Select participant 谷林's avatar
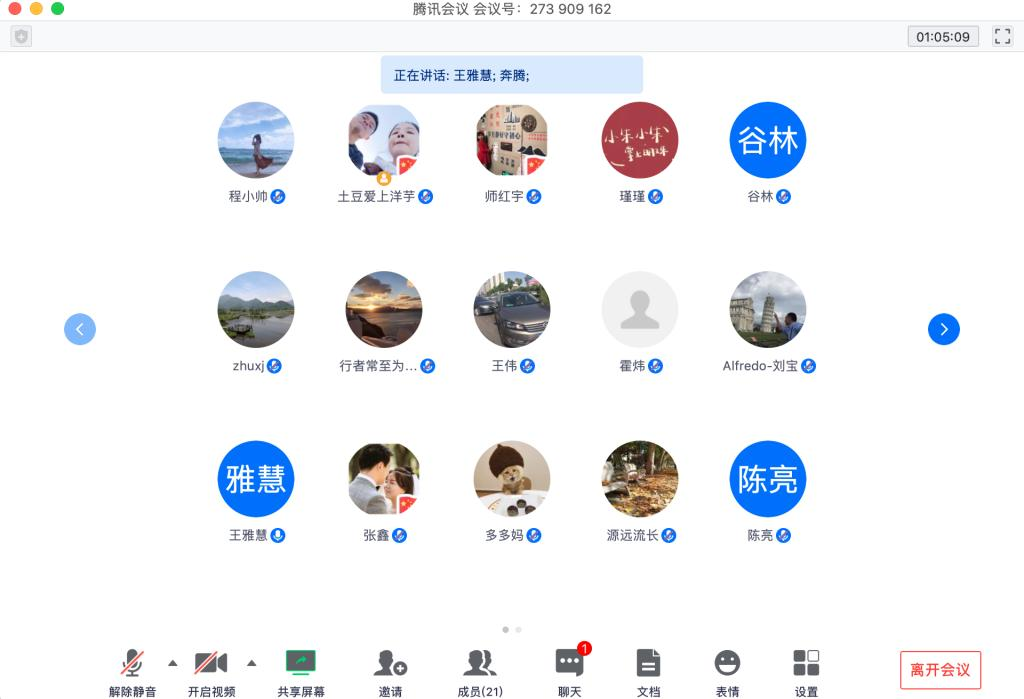 [767, 141]
